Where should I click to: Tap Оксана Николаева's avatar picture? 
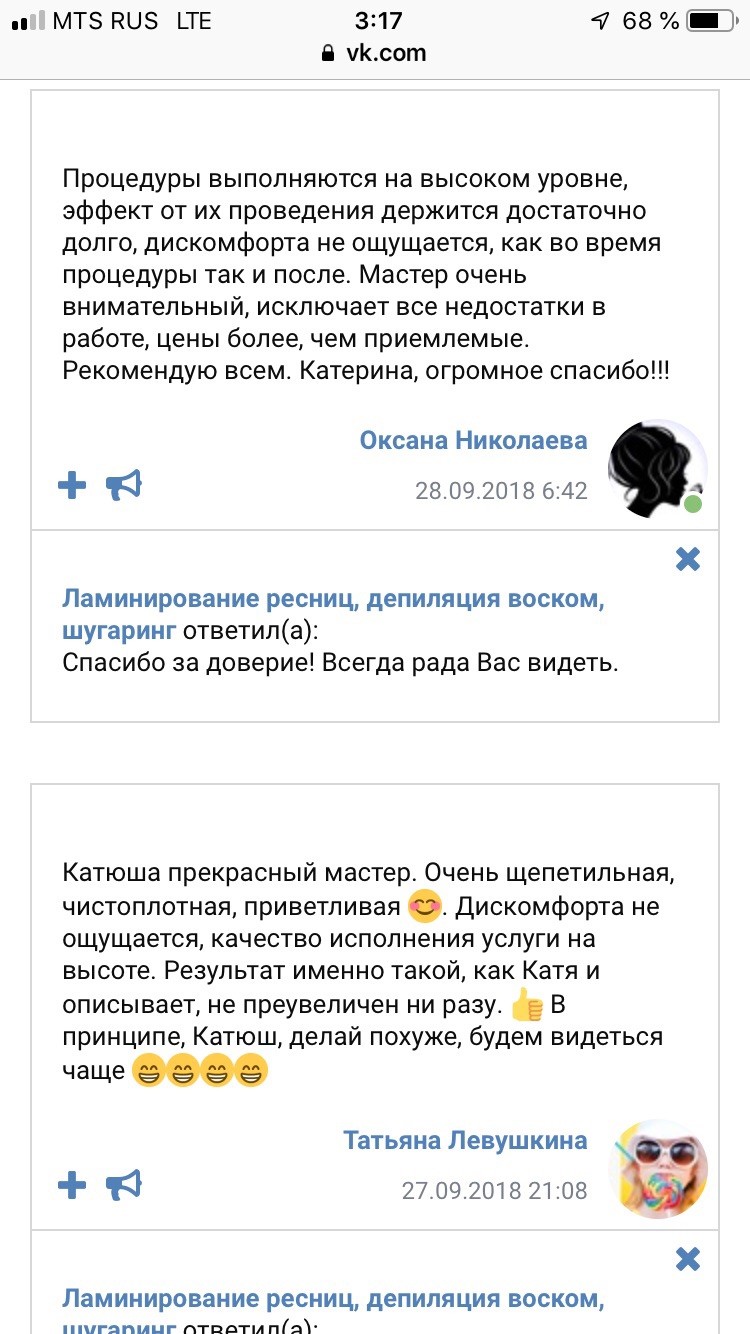(x=658, y=468)
